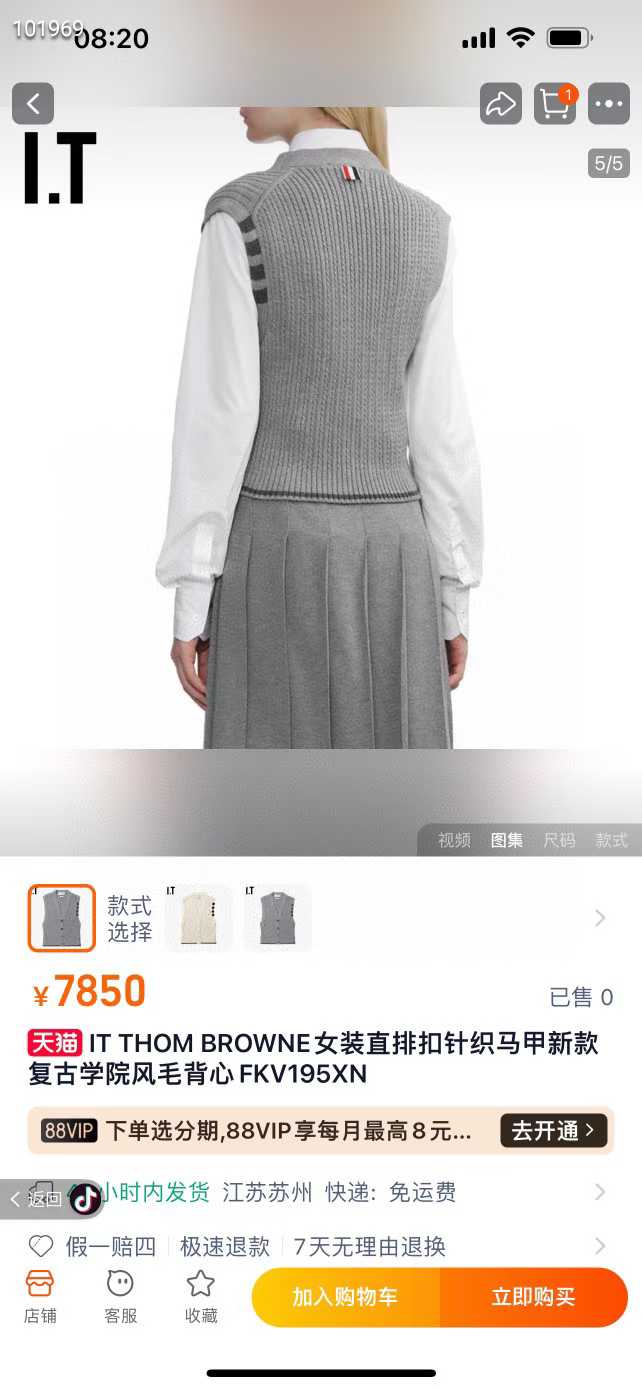Viewport: 642px width, 1389px height.
Task: Select the gray vest front style thumbnail
Action: [x=62, y=918]
